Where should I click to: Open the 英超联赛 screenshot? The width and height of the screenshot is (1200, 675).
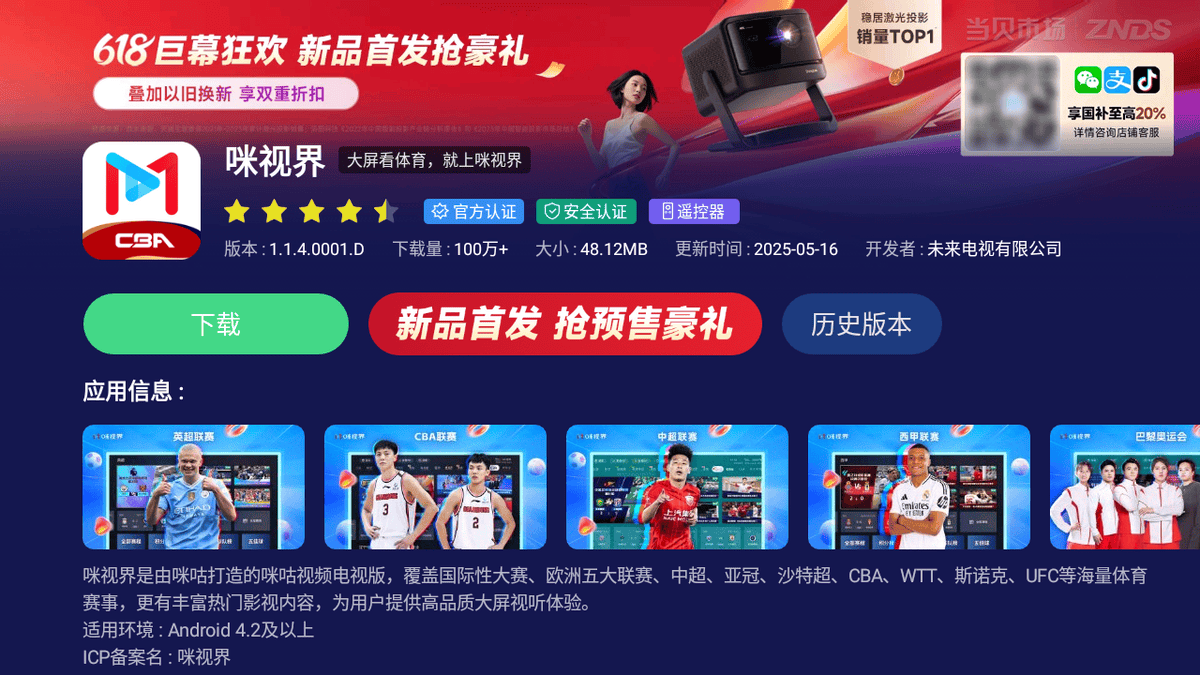(194, 487)
